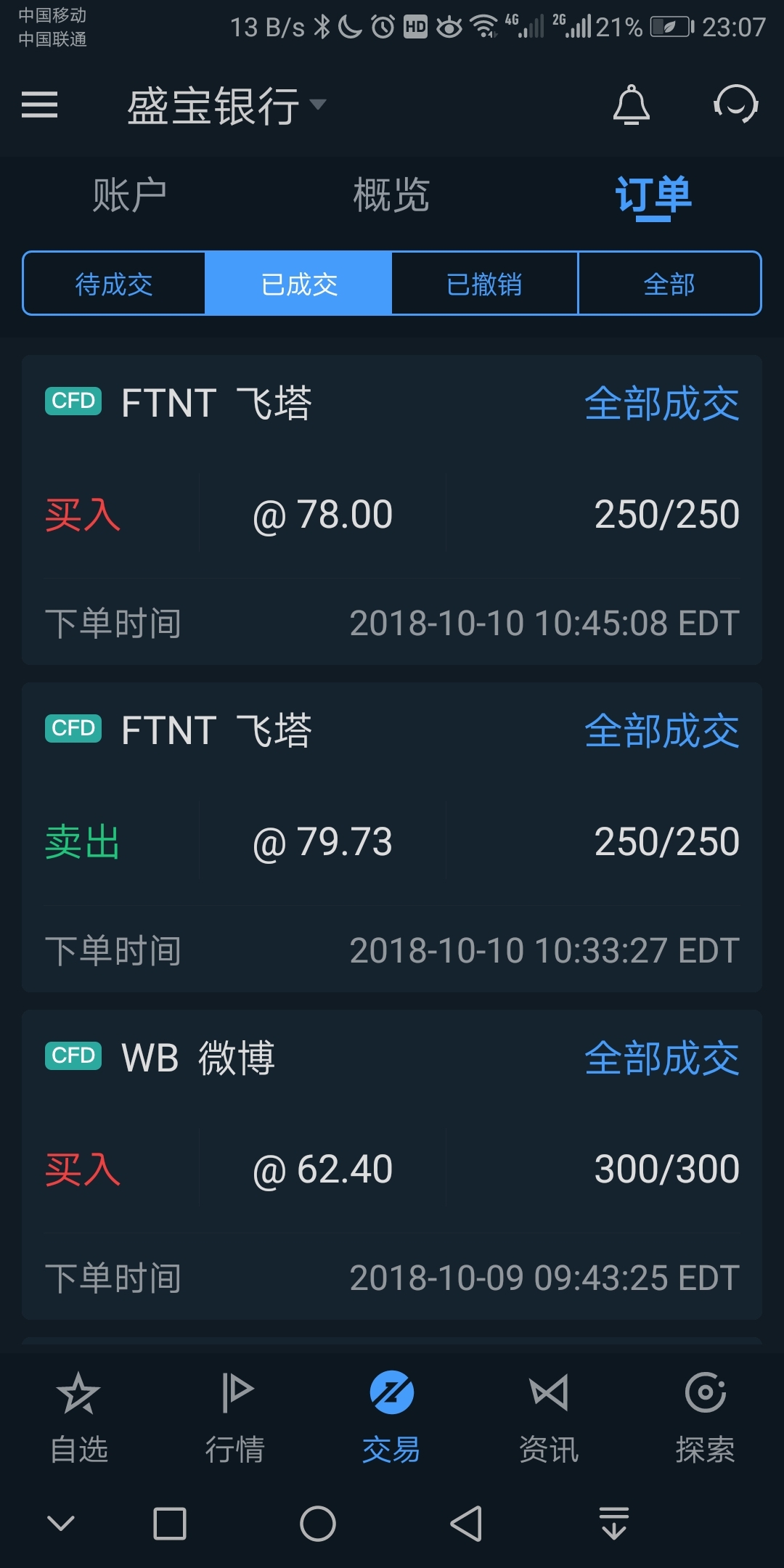Select the 订单 tab

653,196
